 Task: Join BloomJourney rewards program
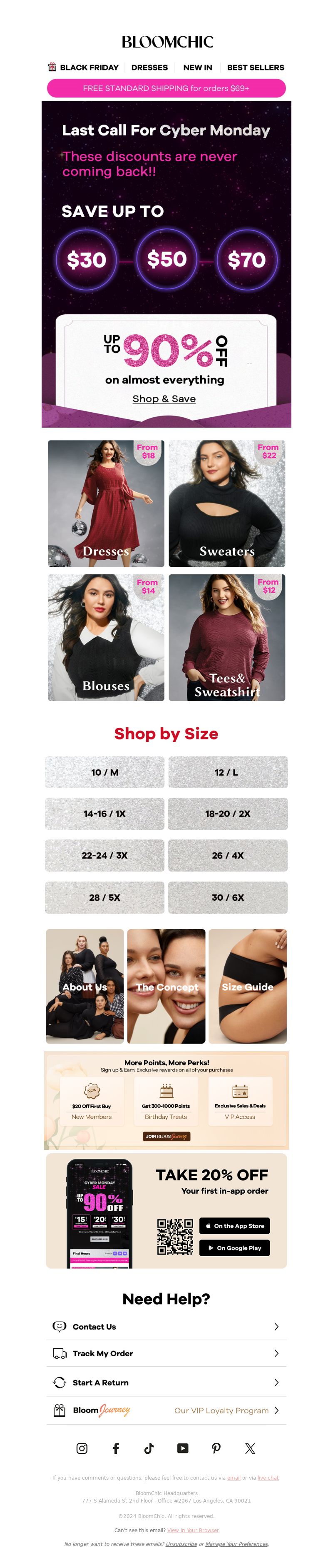pyautogui.click(x=166, y=1136)
